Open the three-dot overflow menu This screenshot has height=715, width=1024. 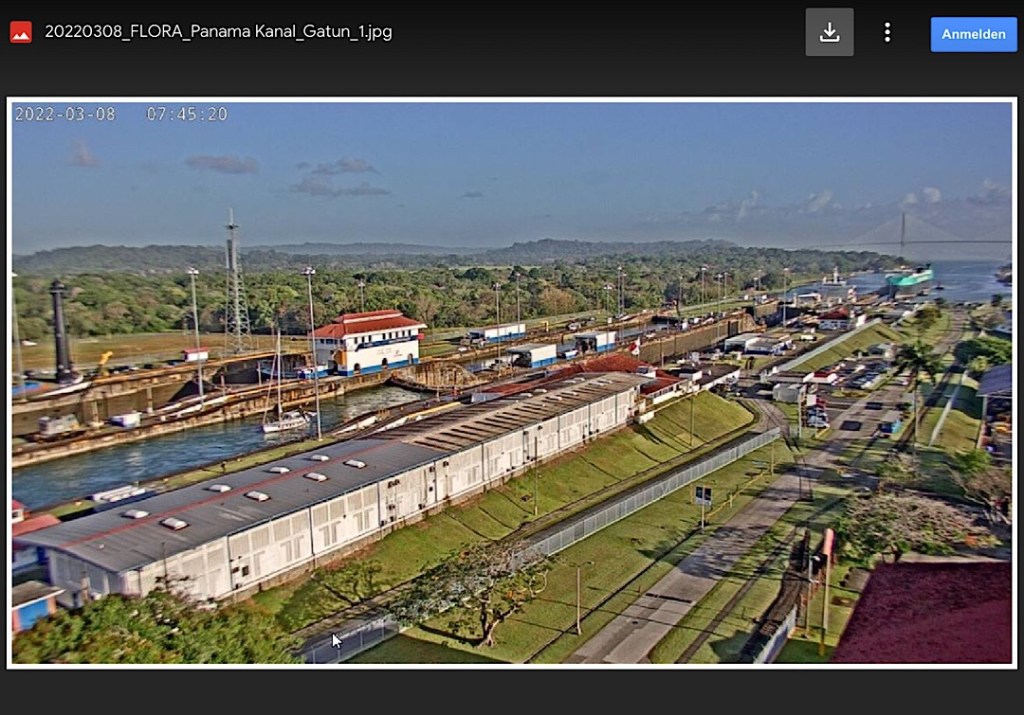pyautogui.click(x=887, y=32)
